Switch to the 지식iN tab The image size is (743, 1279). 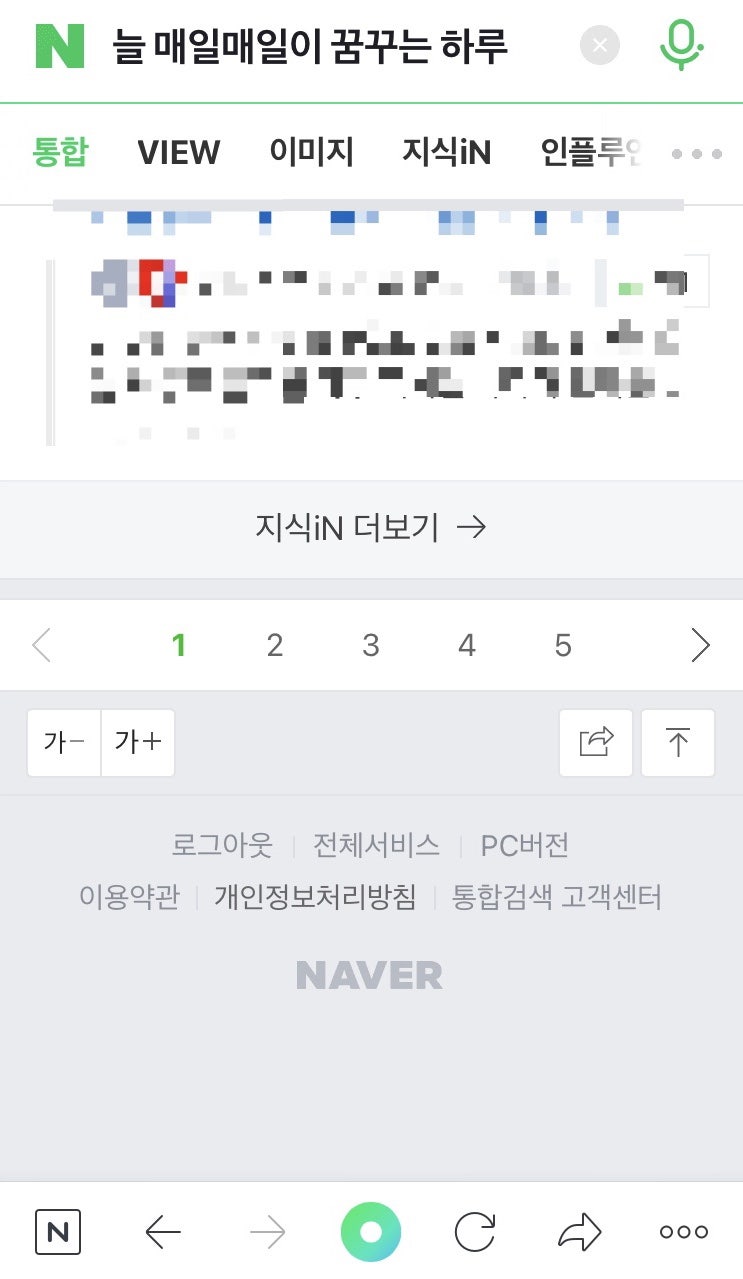(x=447, y=153)
